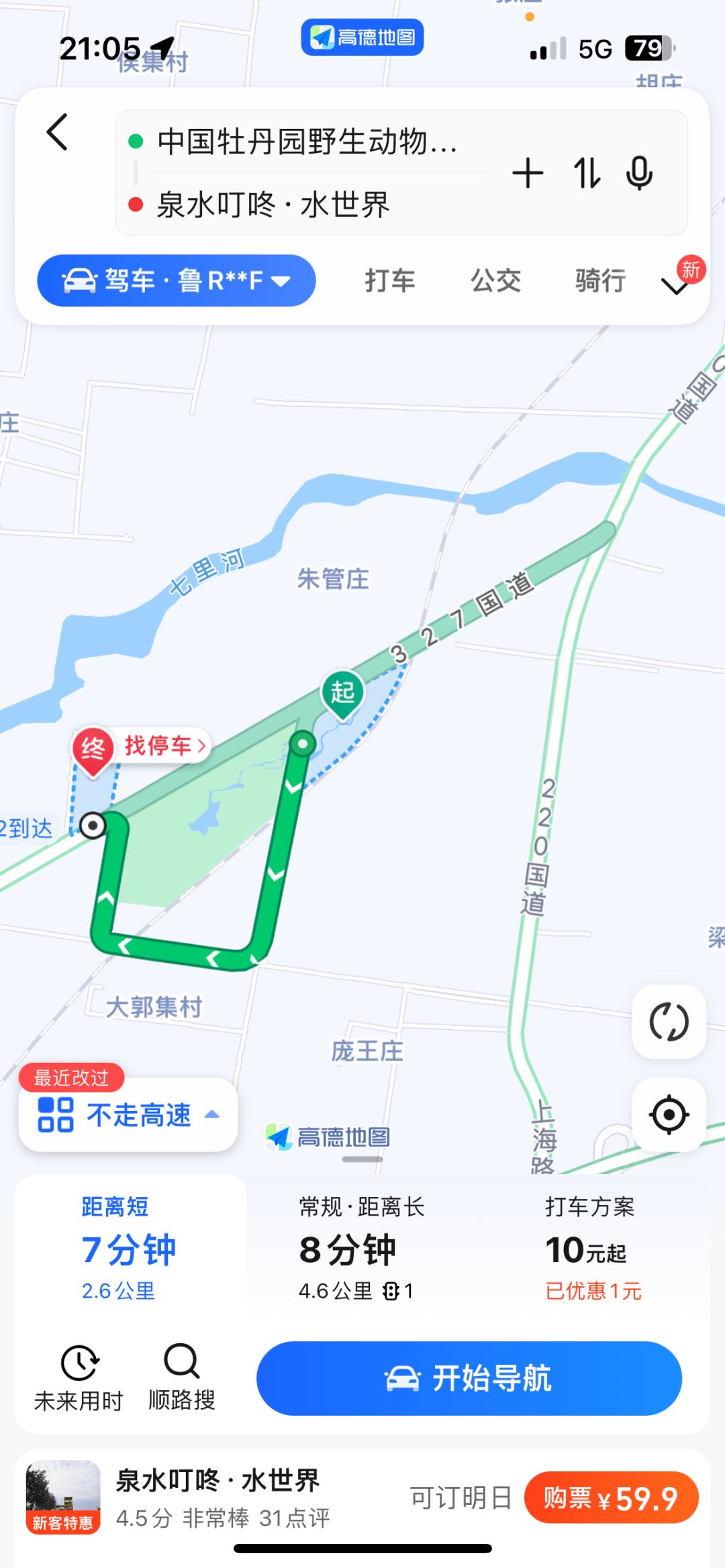Refresh the route with the circular arrows
Viewport: 725px width, 1568px height.
point(669,1022)
